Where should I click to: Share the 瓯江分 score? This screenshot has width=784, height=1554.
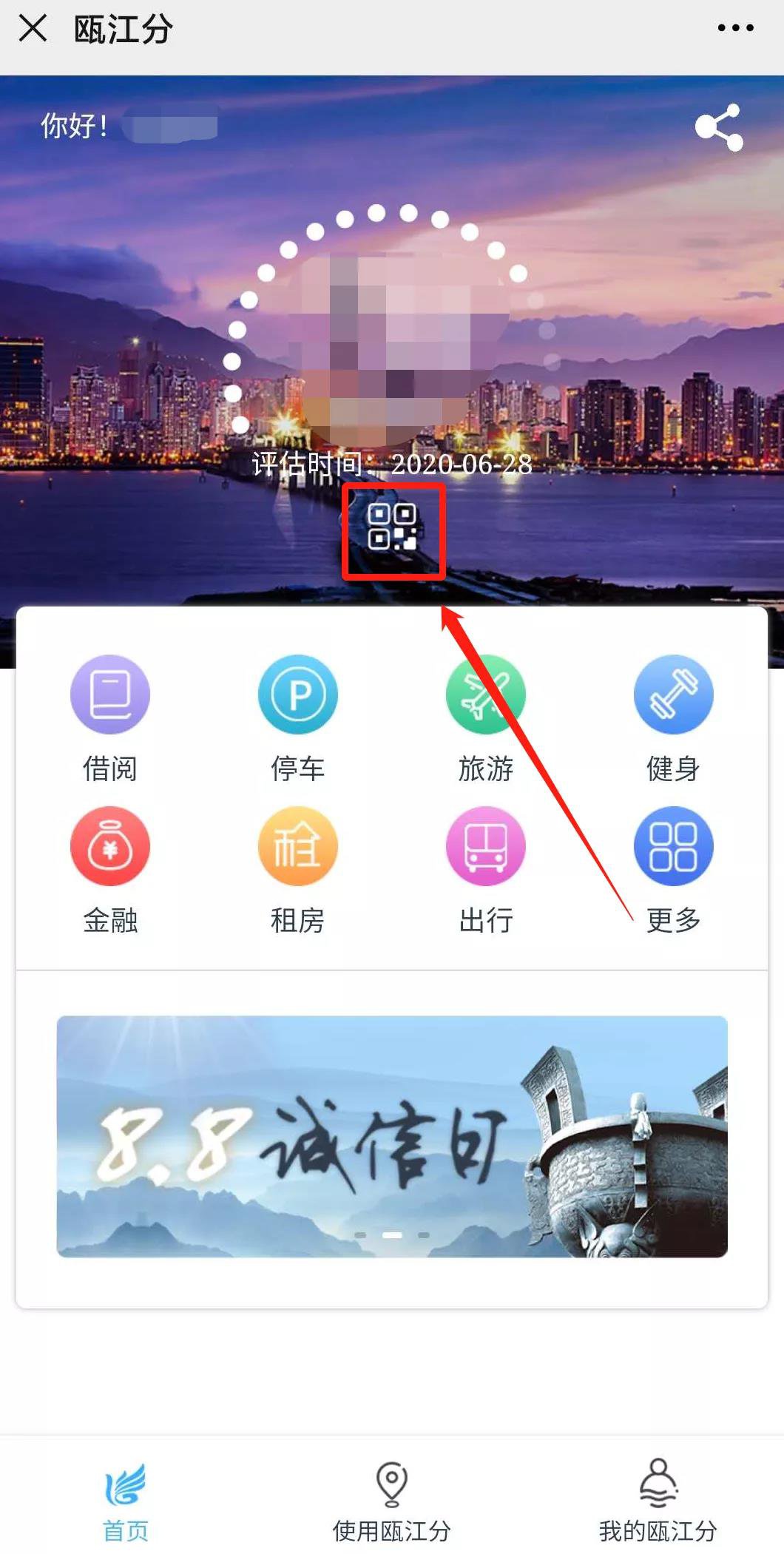718,127
